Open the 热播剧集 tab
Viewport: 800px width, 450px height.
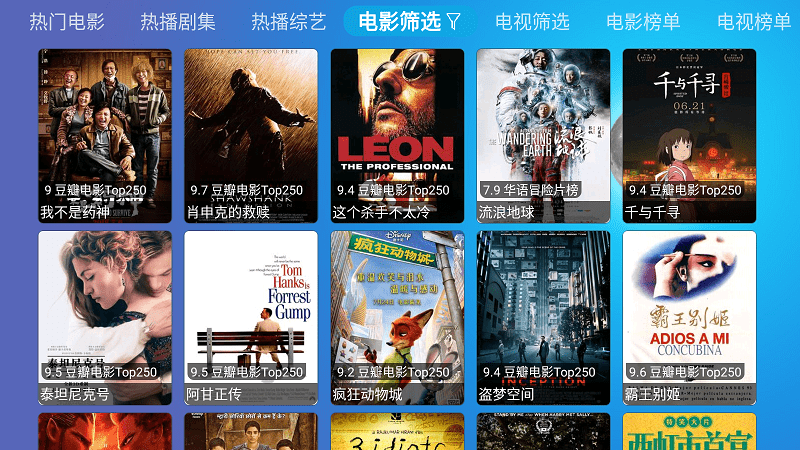[177, 22]
